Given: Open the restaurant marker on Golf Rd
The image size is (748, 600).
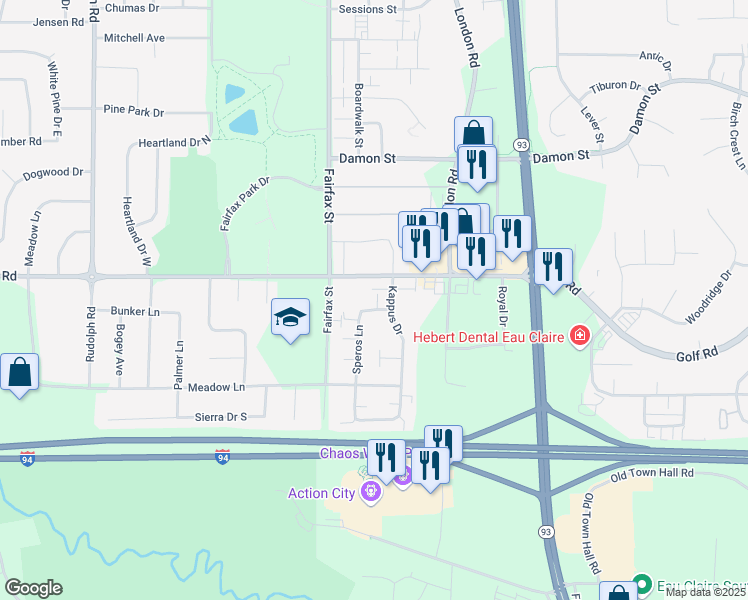Looking at the screenshot, I should [552, 267].
